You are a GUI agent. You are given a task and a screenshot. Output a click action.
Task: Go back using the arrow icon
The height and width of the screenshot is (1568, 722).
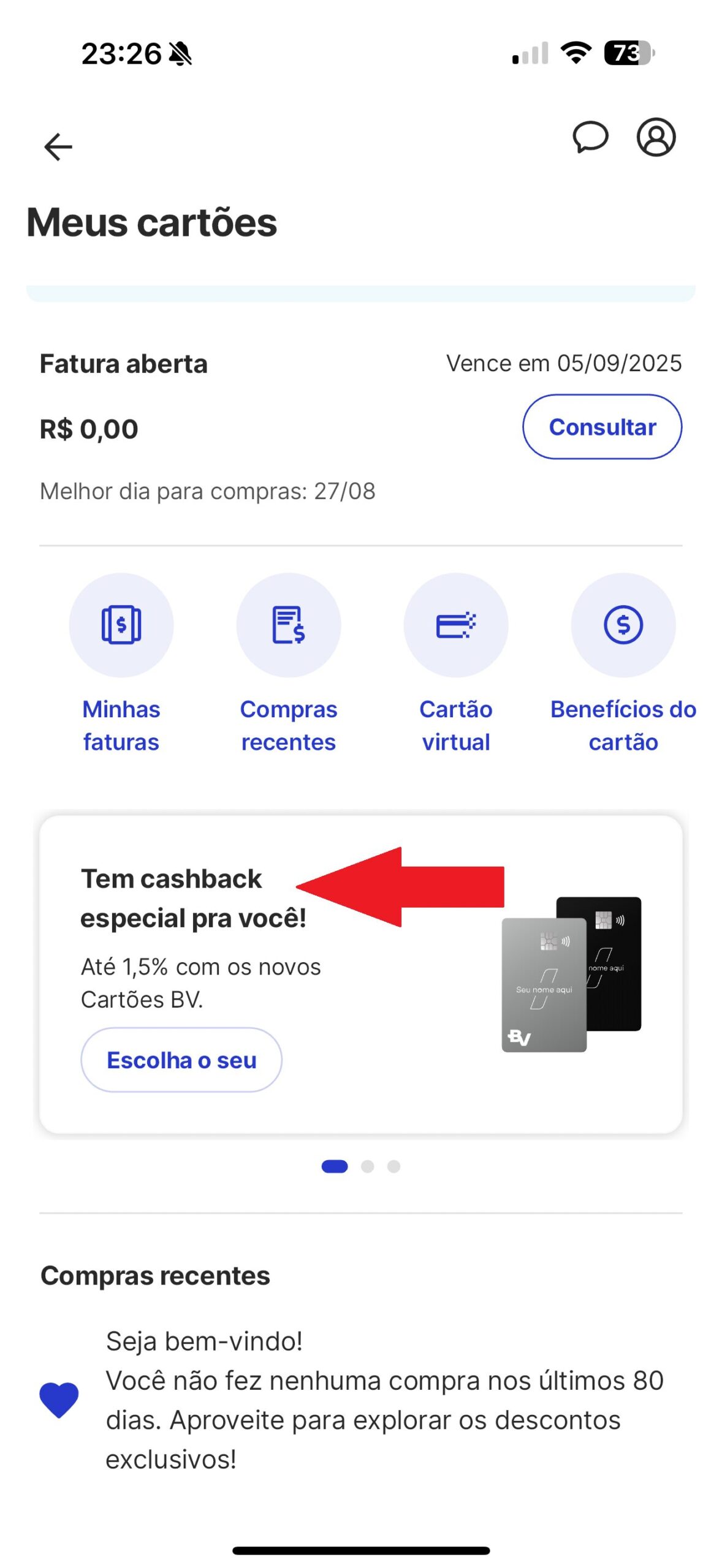click(58, 146)
